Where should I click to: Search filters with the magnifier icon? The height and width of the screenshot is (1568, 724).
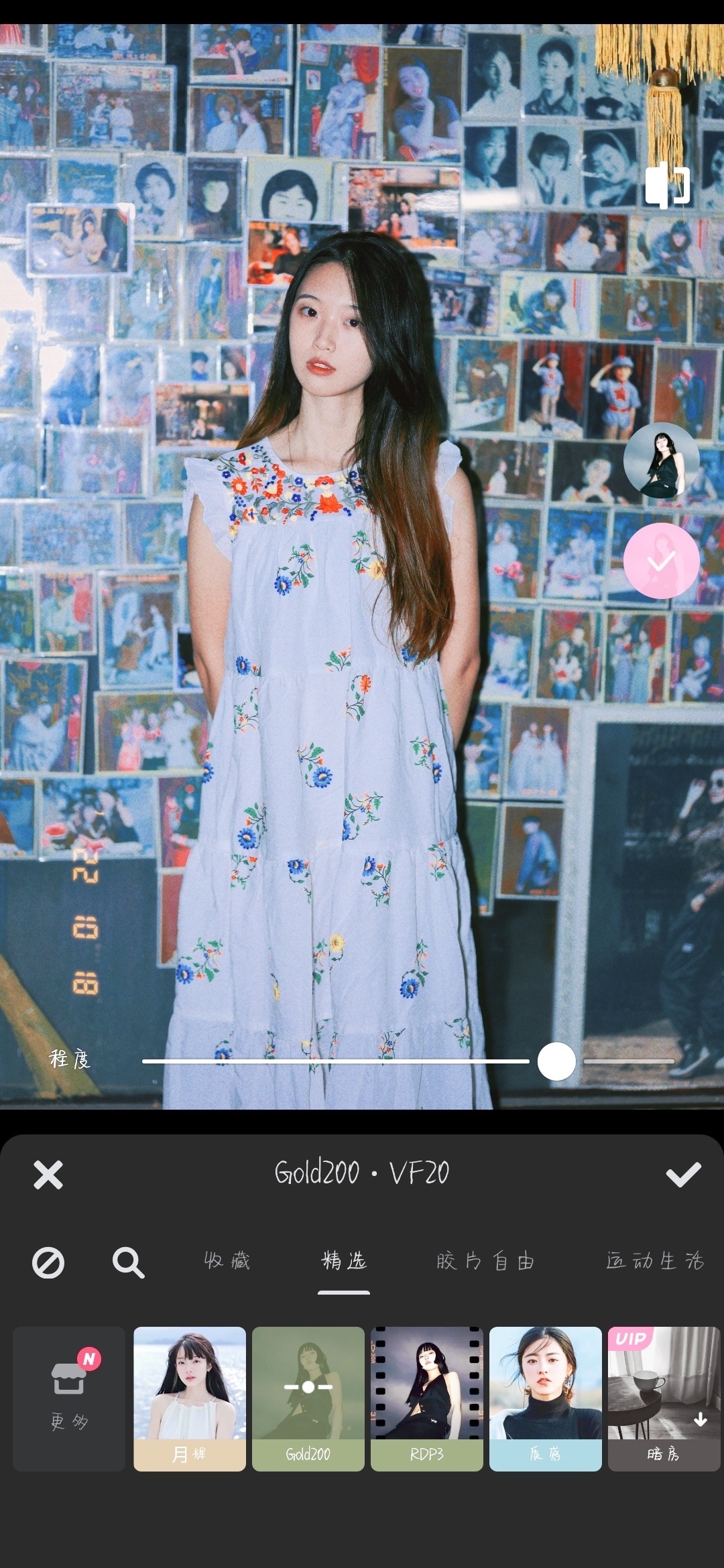tap(128, 1263)
